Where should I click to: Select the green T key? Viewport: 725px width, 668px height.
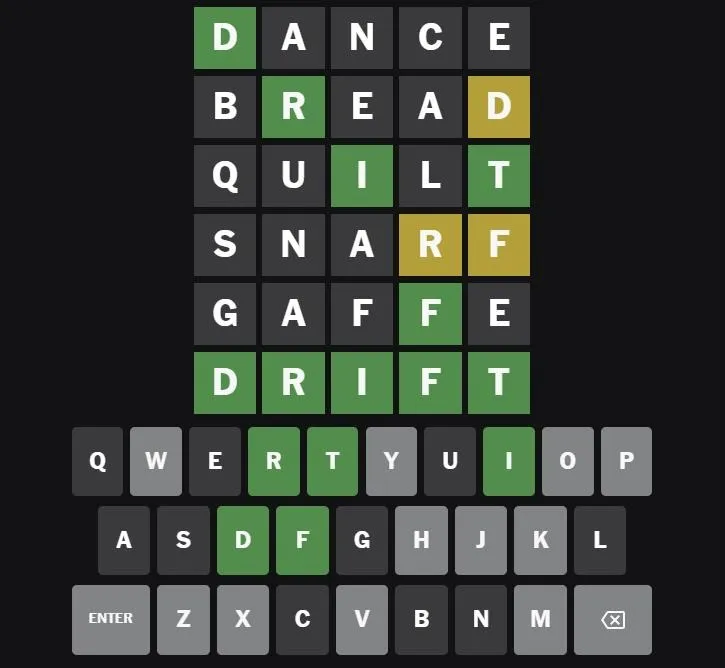click(x=332, y=461)
